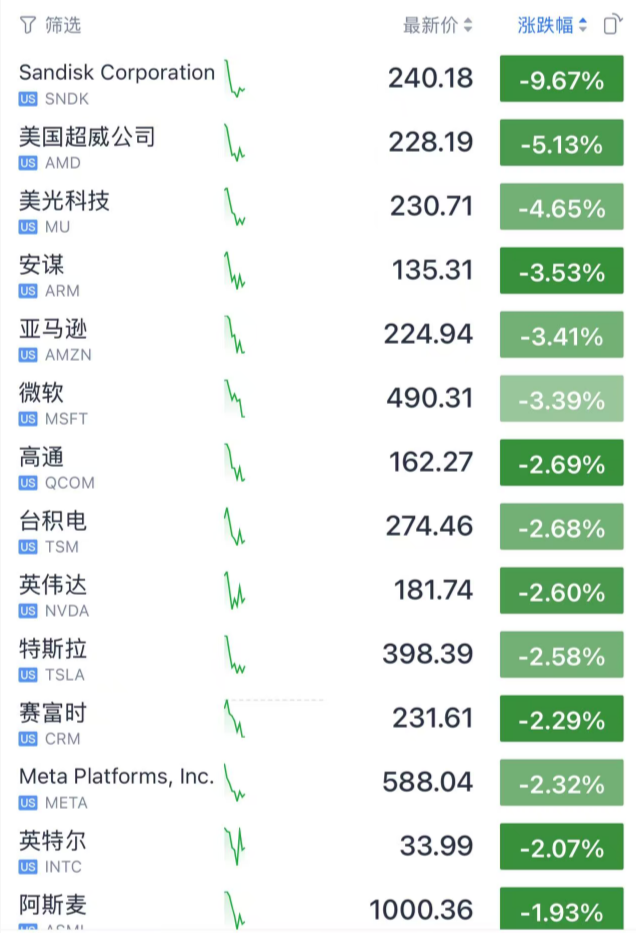The width and height of the screenshot is (636, 933).
Task: View 美光科技 MU quote
Action: pyautogui.click(x=64, y=210)
